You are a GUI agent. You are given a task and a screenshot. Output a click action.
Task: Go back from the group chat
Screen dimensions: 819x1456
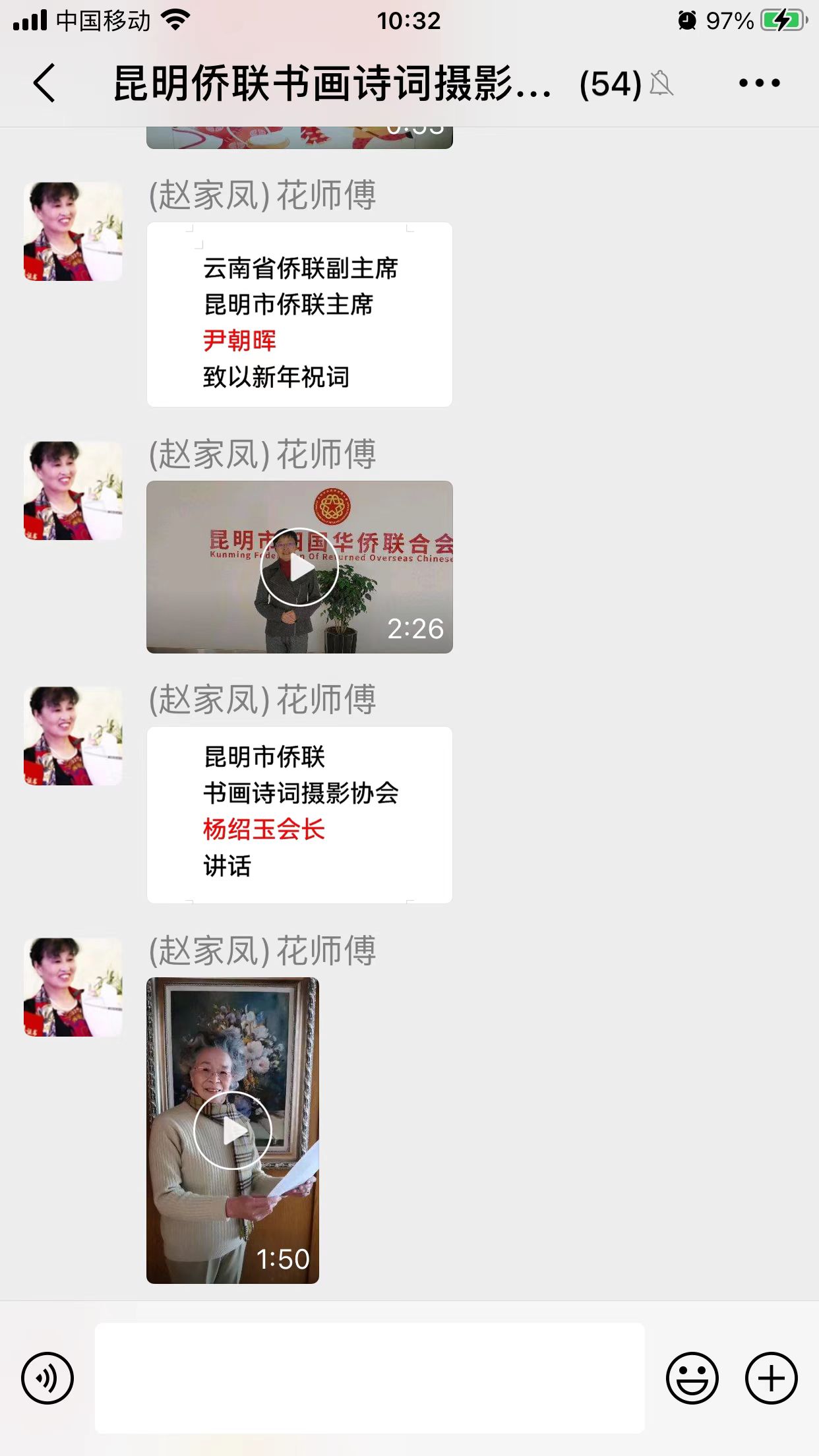pyautogui.click(x=44, y=83)
